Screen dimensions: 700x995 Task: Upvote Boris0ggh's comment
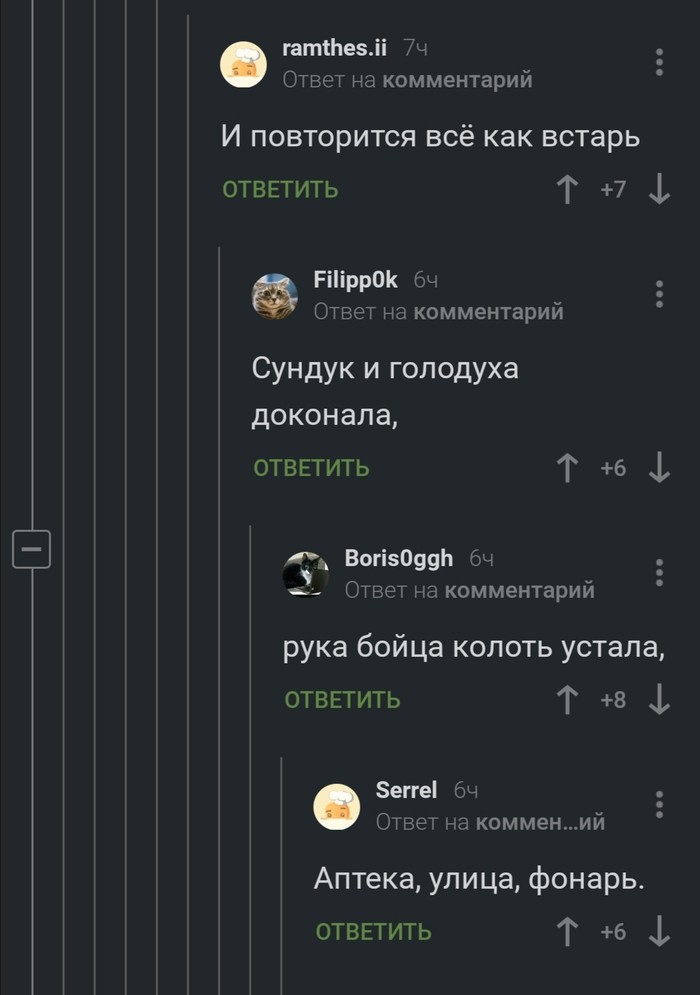pyautogui.click(x=568, y=699)
